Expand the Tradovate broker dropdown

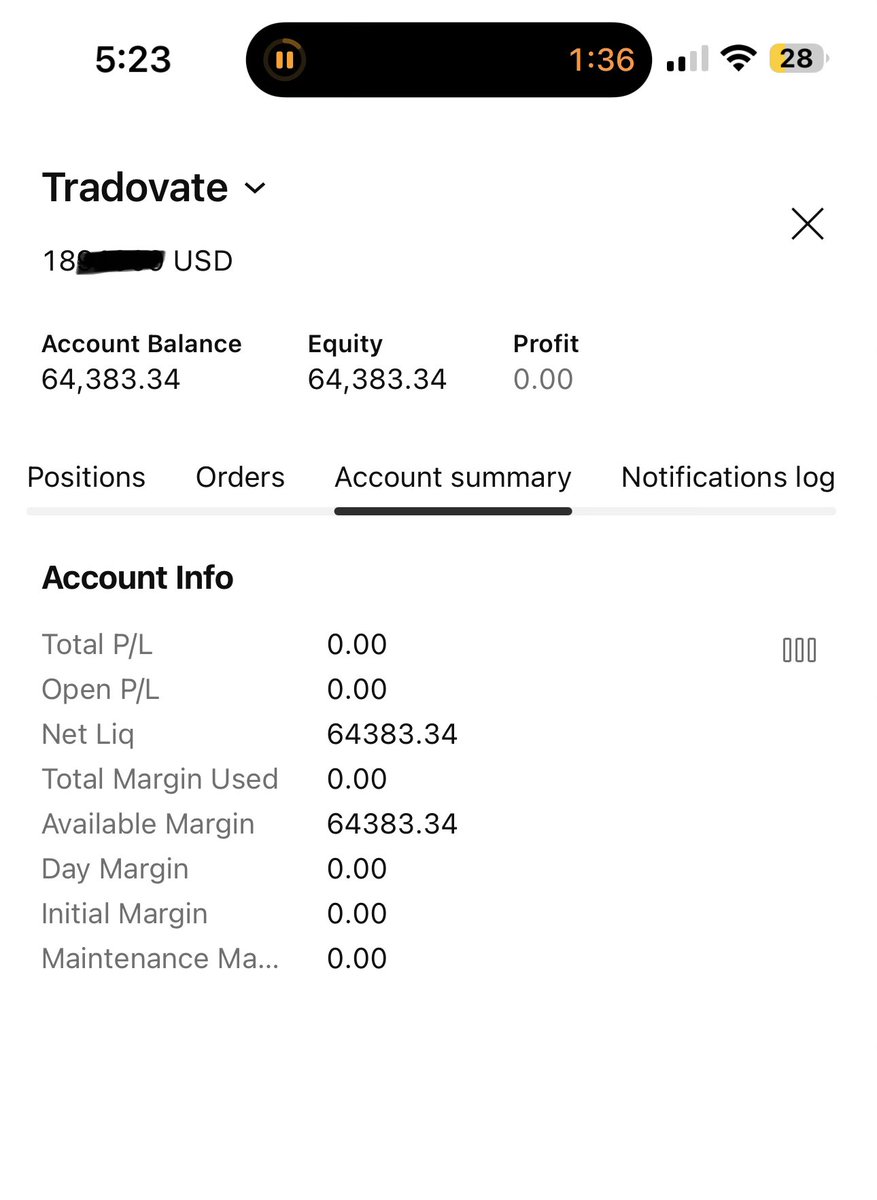[255, 188]
